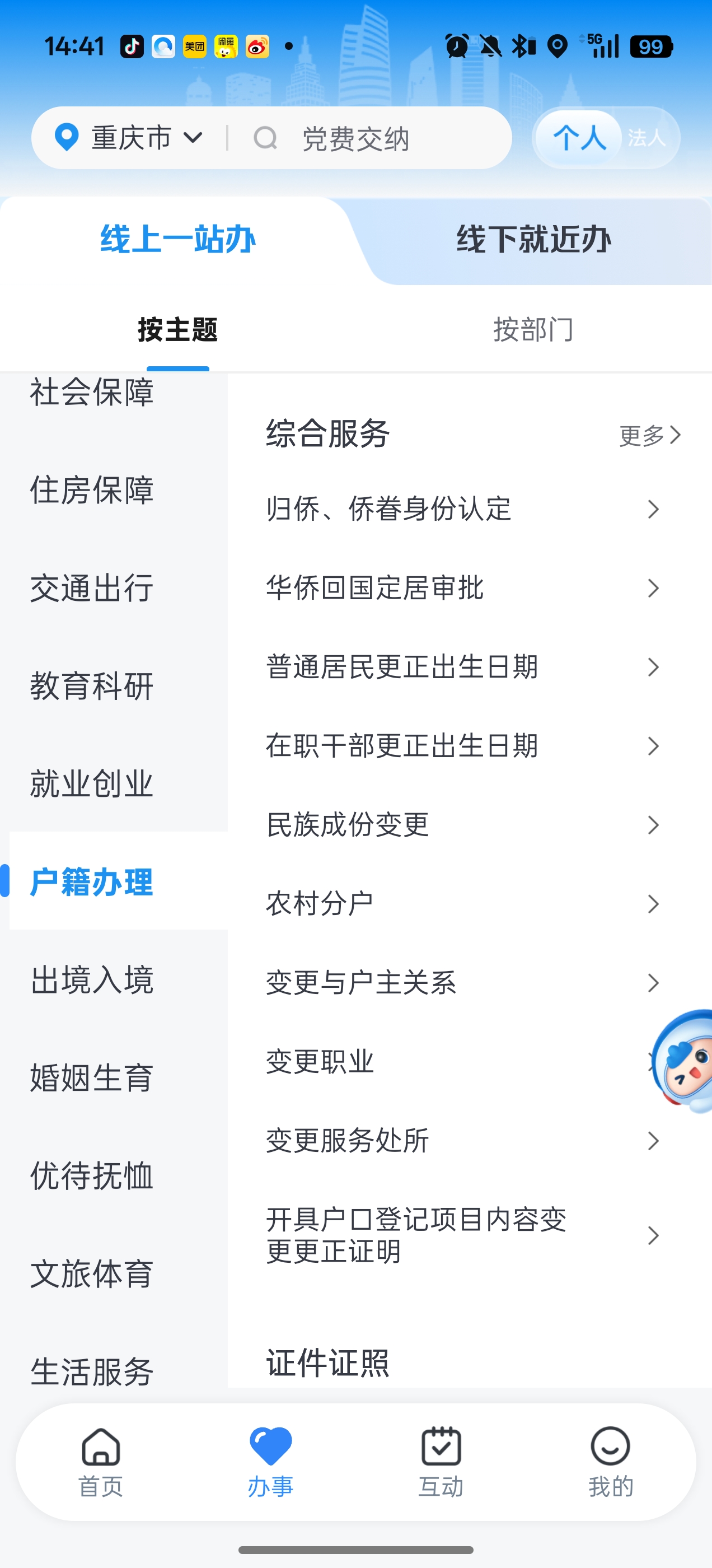Open 更多 for 综合服务
Viewport: 712px width, 1568px height.
pos(649,436)
